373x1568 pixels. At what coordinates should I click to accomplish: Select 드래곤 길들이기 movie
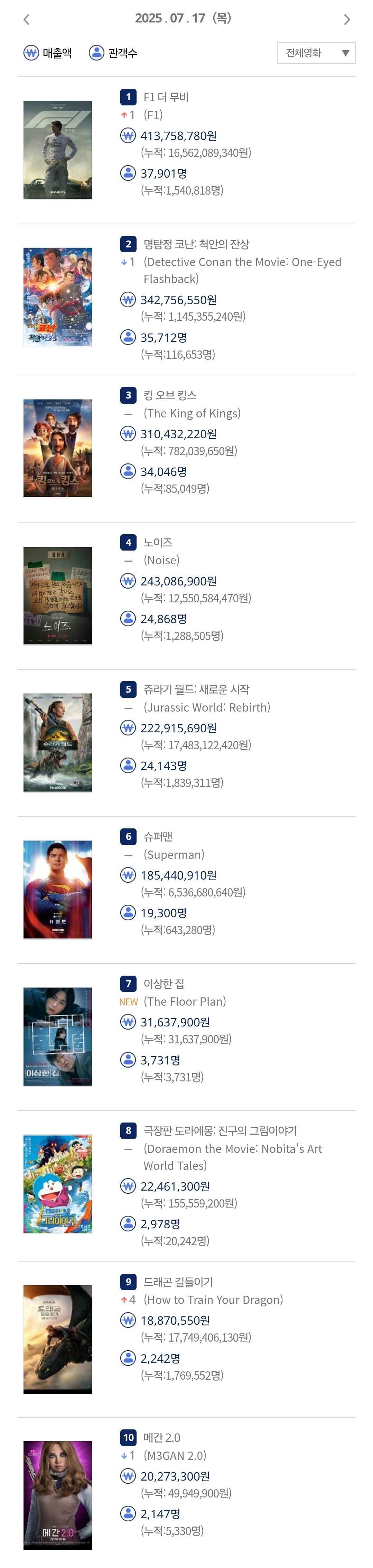[x=178, y=1282]
